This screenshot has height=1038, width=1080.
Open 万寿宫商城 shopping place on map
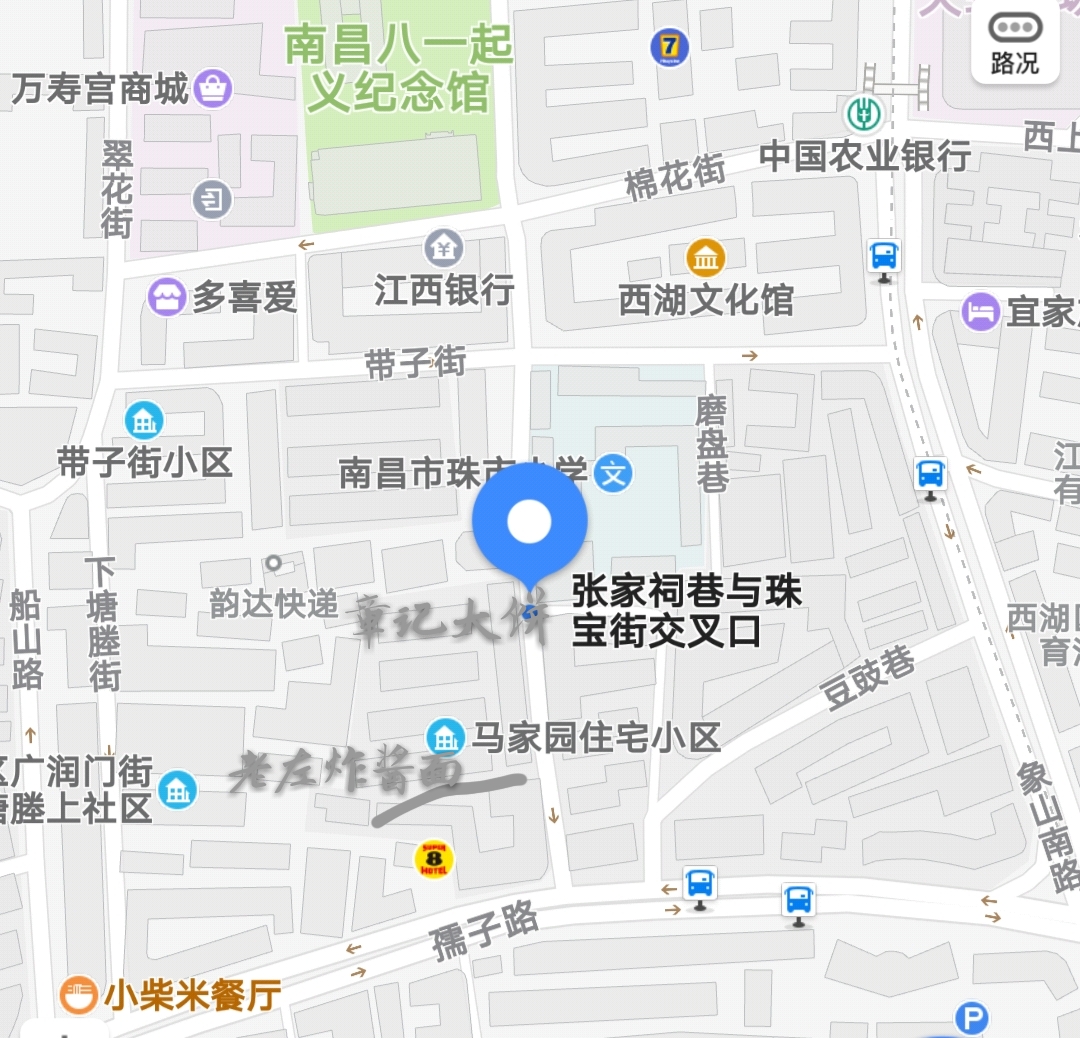coord(211,89)
